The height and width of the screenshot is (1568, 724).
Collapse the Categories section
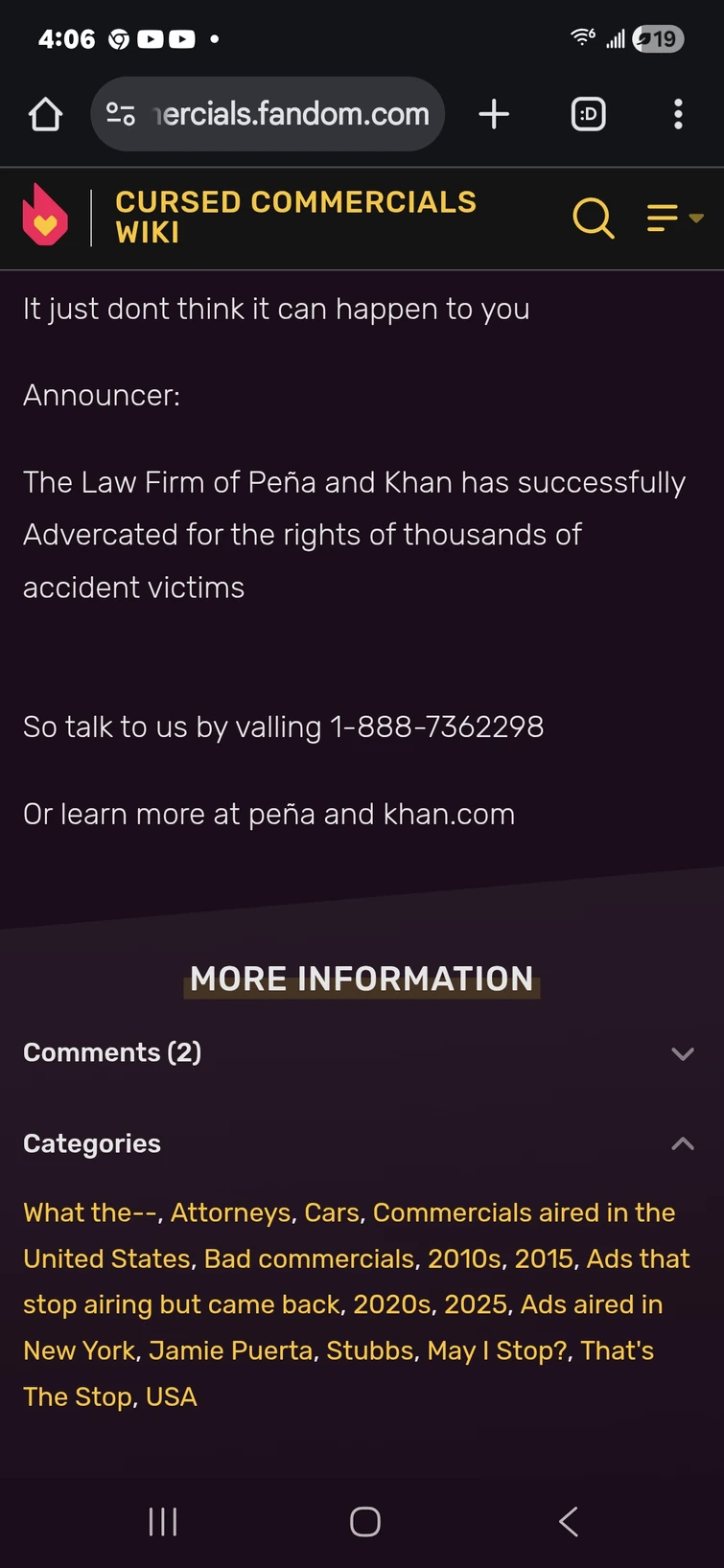[682, 1143]
